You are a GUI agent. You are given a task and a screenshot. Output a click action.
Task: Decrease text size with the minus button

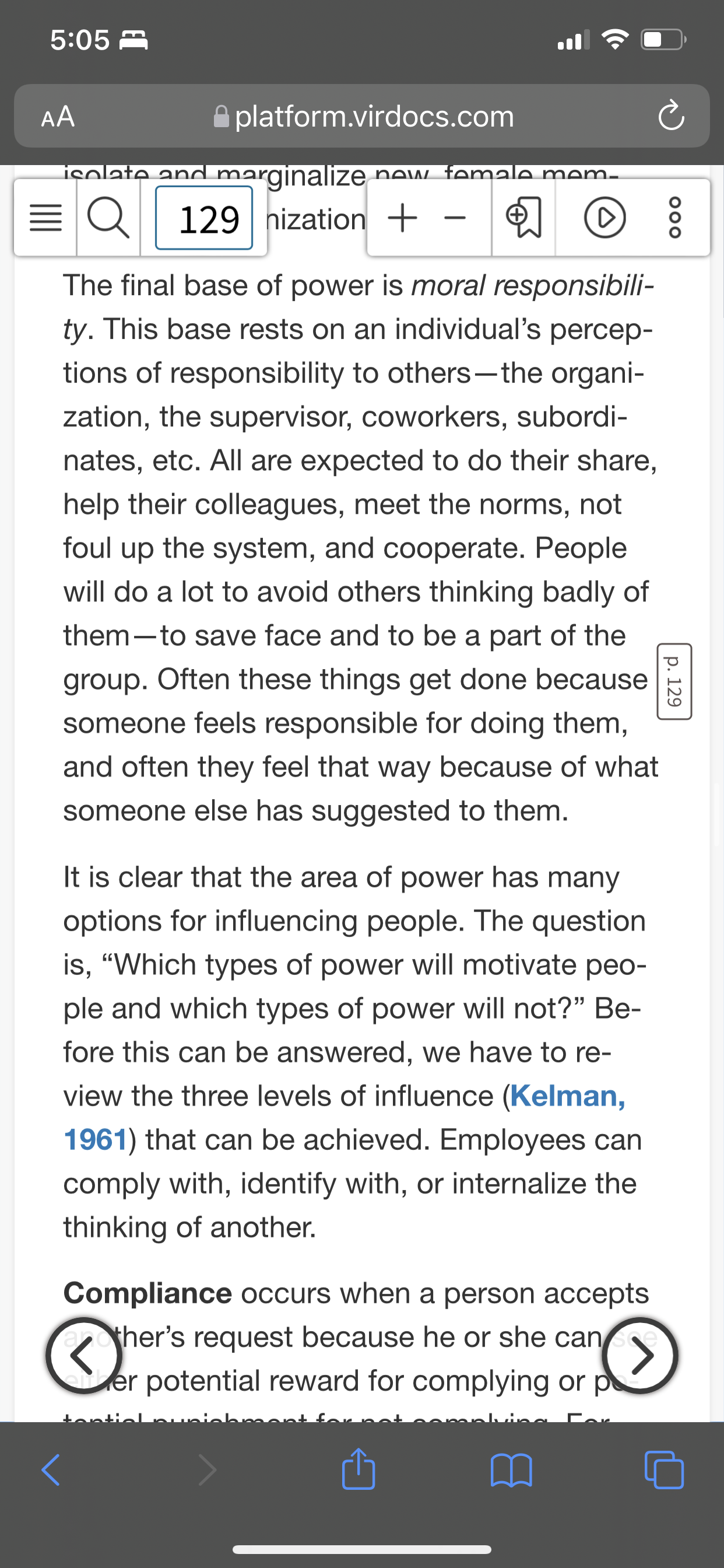pyautogui.click(x=455, y=218)
